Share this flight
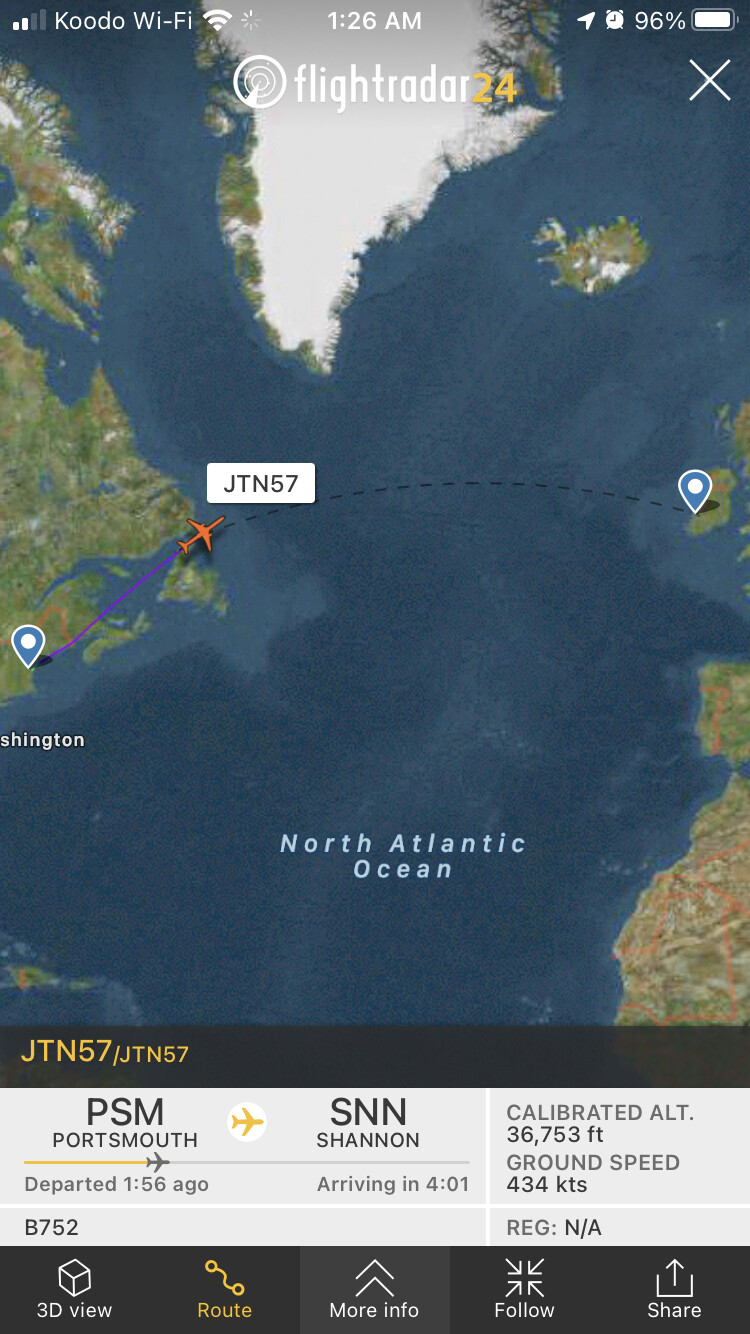Viewport: 750px width, 1334px height. [x=674, y=1289]
